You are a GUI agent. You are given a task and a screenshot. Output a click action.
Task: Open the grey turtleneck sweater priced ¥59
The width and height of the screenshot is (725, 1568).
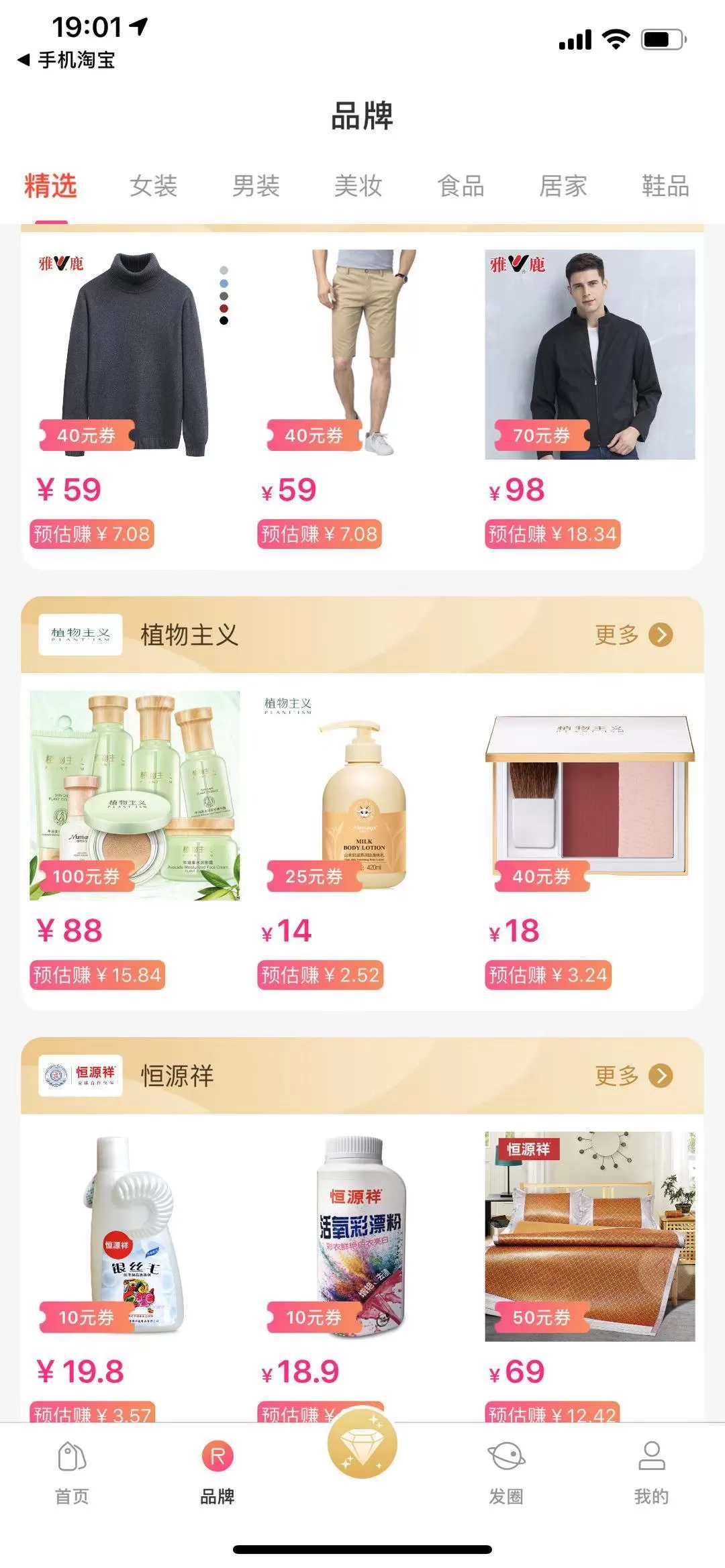click(135, 354)
